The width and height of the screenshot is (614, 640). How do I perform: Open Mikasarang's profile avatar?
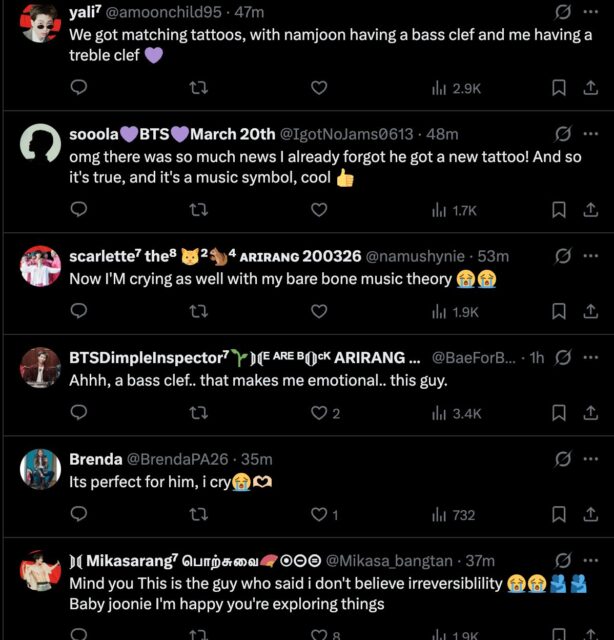40,570
